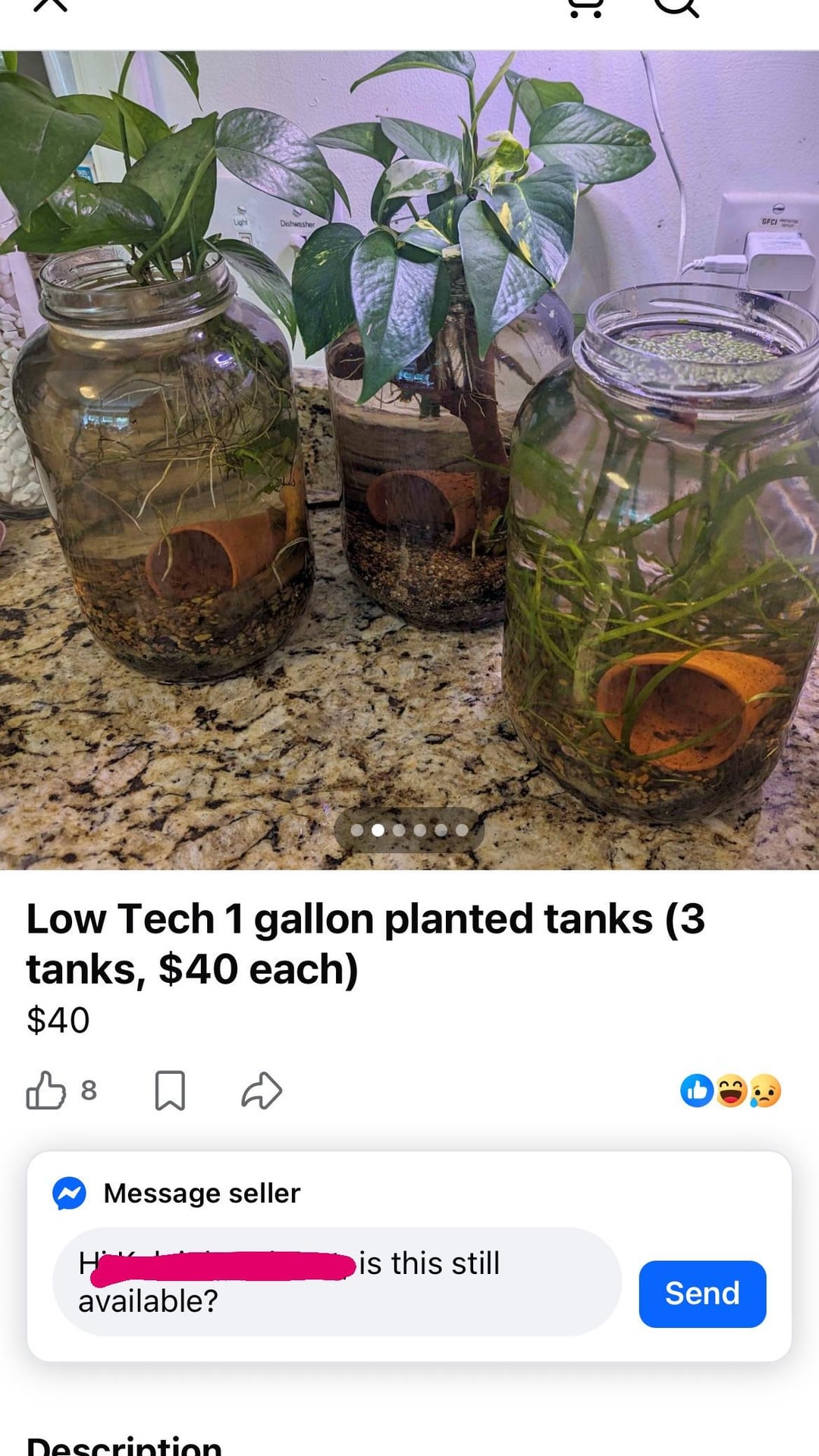View the reactions on this listing
Screen dimensions: 819x1456
pos(730,1090)
